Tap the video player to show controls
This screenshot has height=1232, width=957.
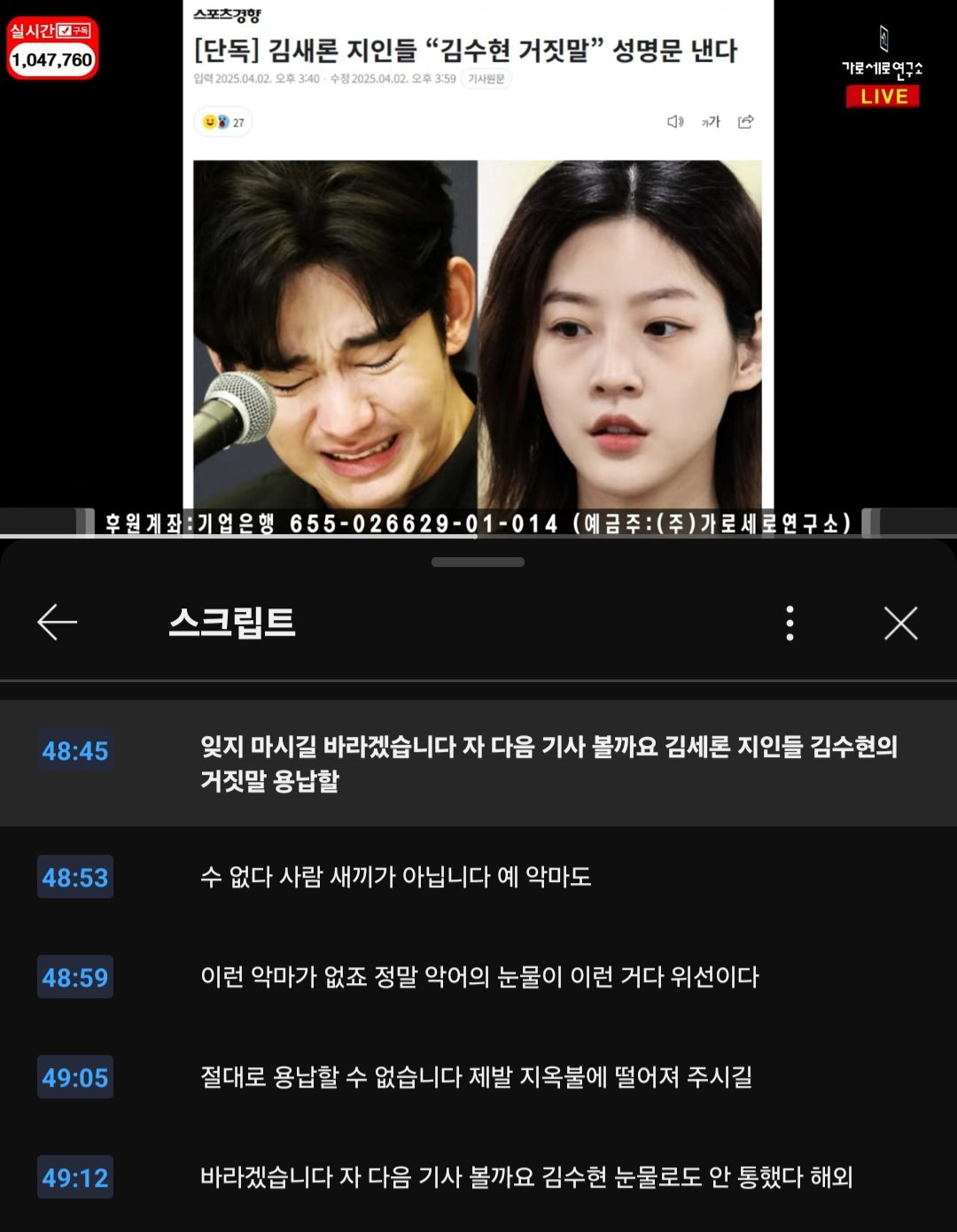pos(478,266)
